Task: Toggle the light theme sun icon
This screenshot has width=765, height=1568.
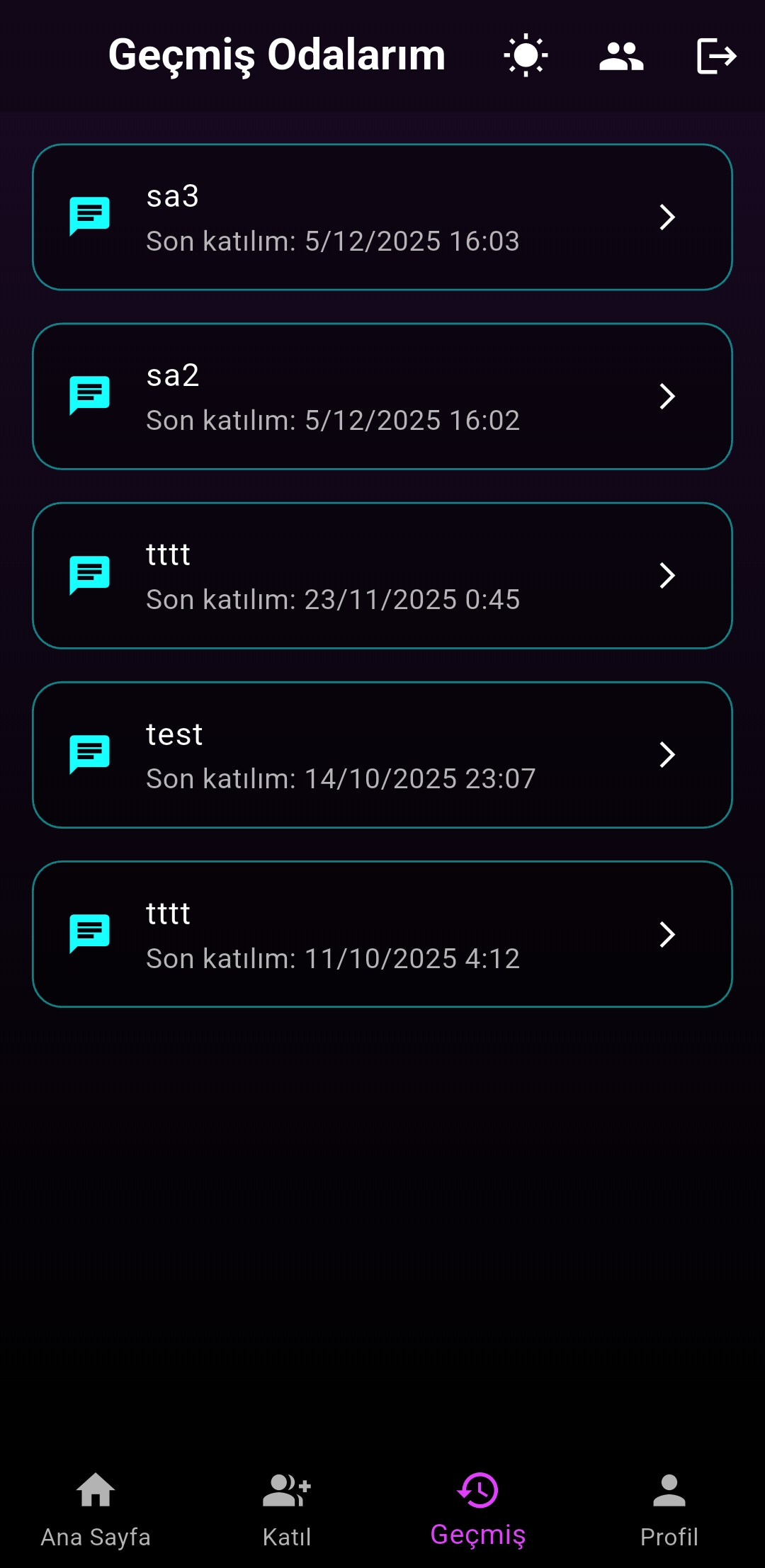Action: click(x=526, y=55)
